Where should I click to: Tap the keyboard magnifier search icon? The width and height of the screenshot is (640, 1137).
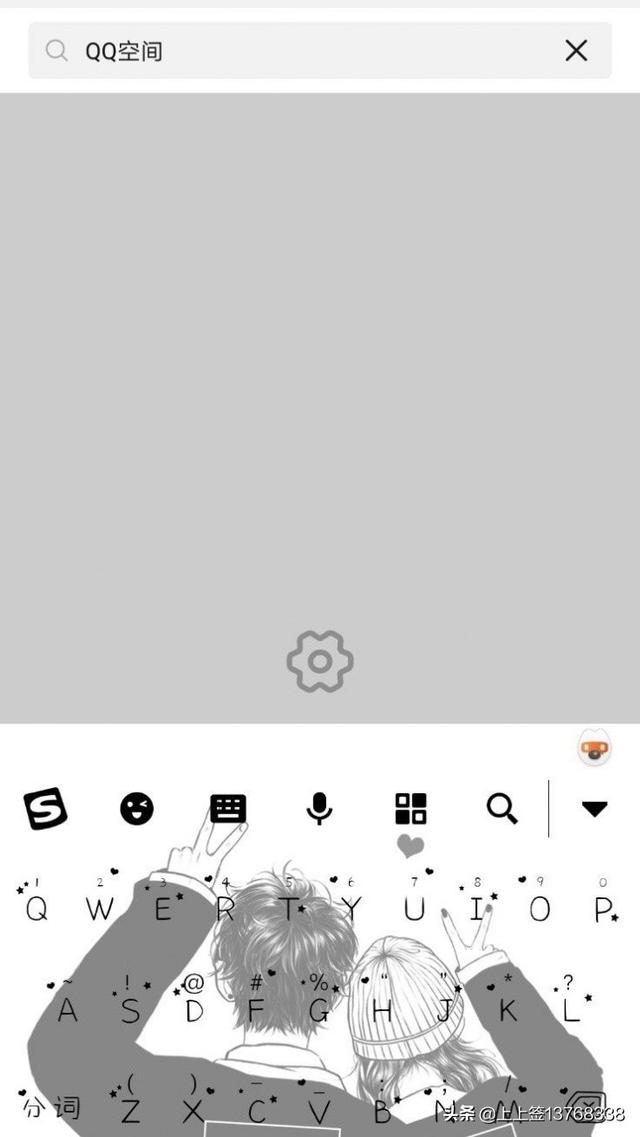[x=502, y=808]
